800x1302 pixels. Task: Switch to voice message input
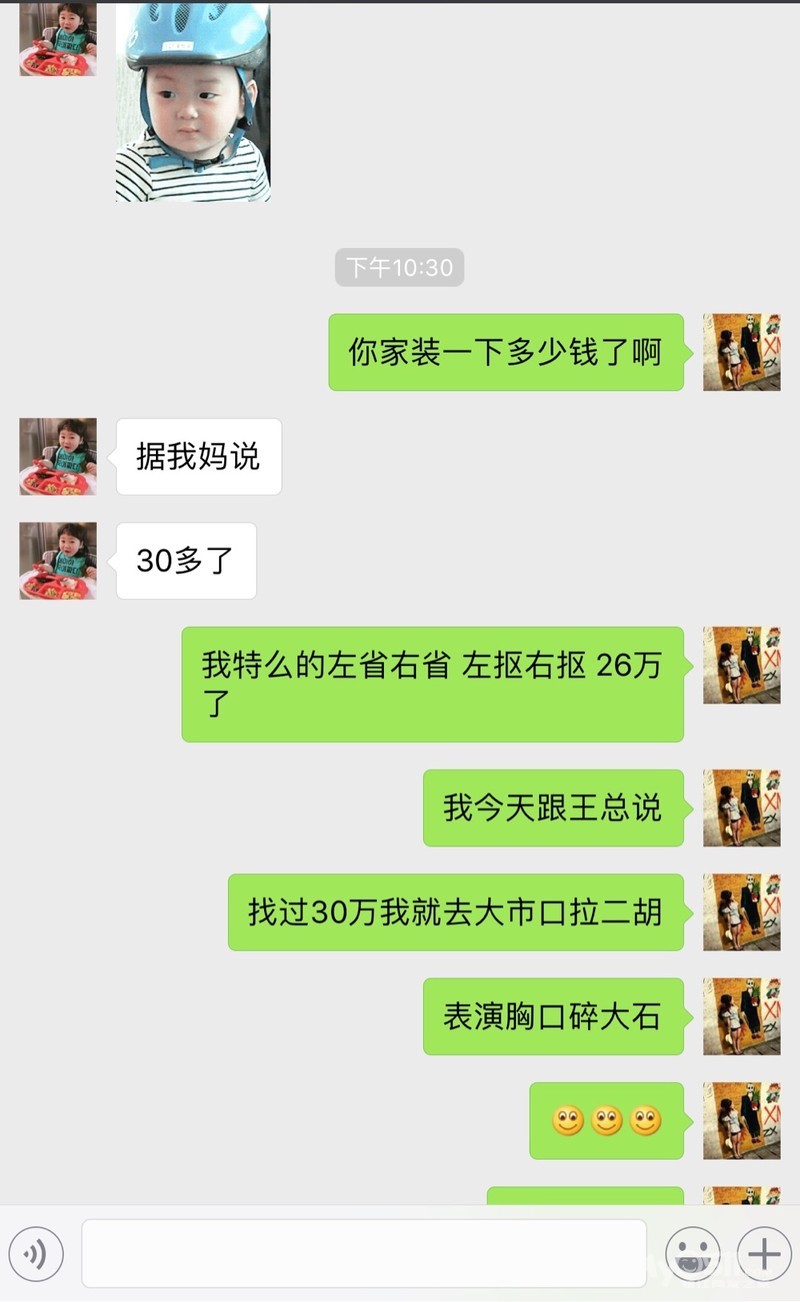point(36,1253)
